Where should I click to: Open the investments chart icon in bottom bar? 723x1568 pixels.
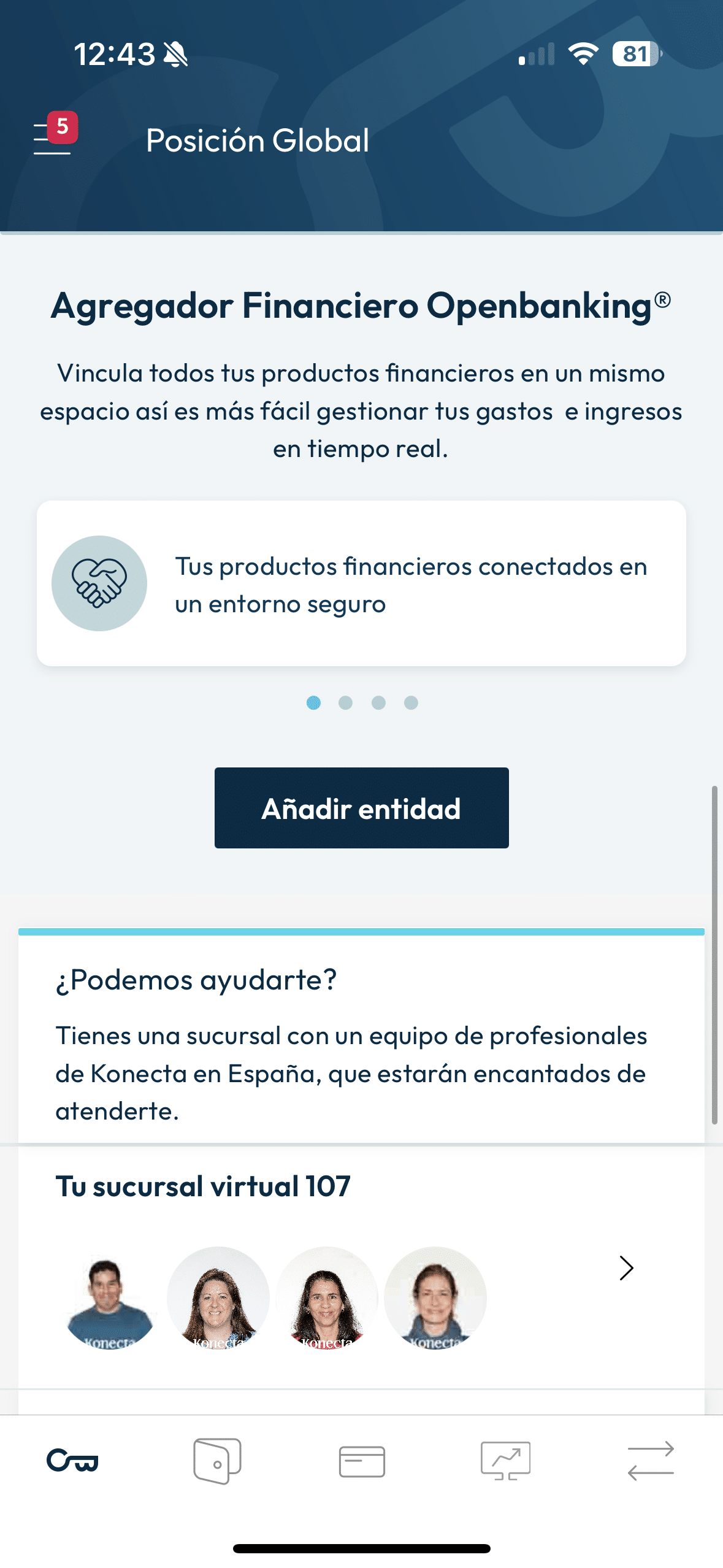pos(506,1461)
